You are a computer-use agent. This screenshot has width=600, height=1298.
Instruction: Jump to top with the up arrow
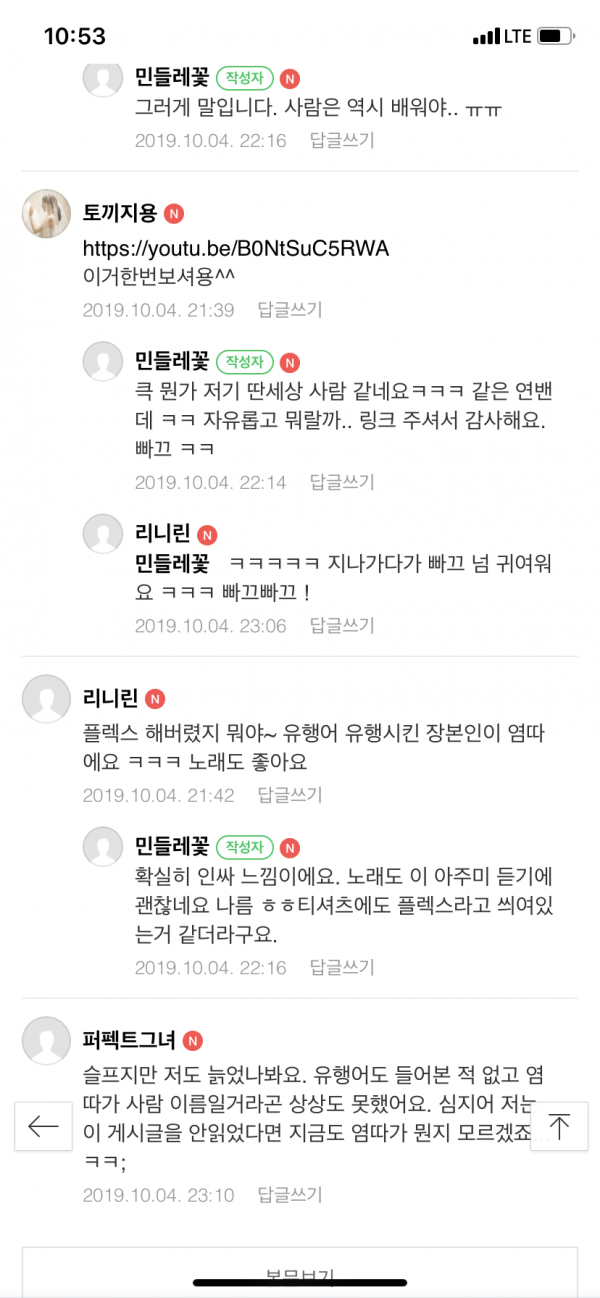click(x=558, y=1127)
